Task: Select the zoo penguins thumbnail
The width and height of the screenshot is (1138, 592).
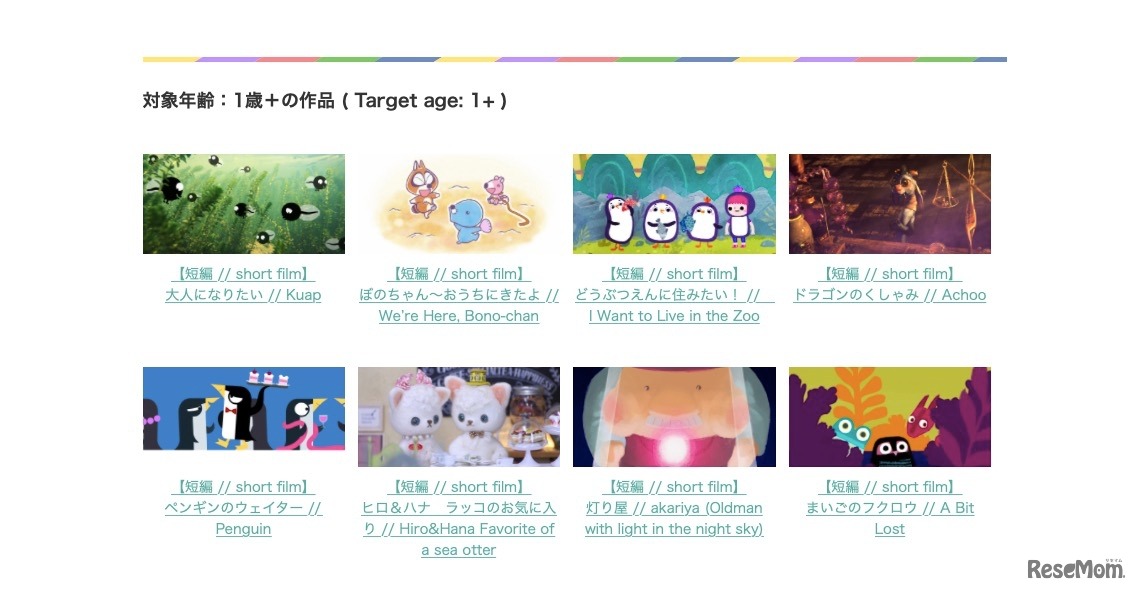Action: tap(674, 204)
